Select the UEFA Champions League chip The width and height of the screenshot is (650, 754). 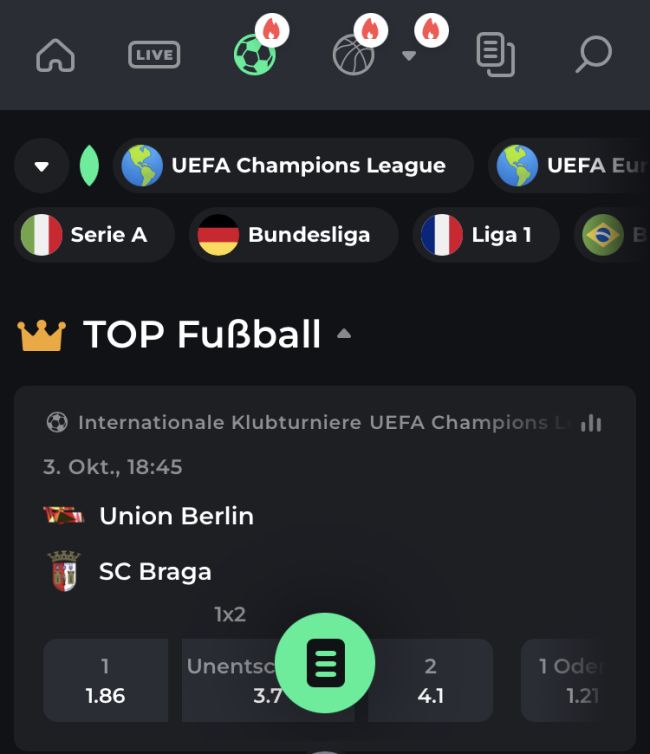click(x=292, y=166)
